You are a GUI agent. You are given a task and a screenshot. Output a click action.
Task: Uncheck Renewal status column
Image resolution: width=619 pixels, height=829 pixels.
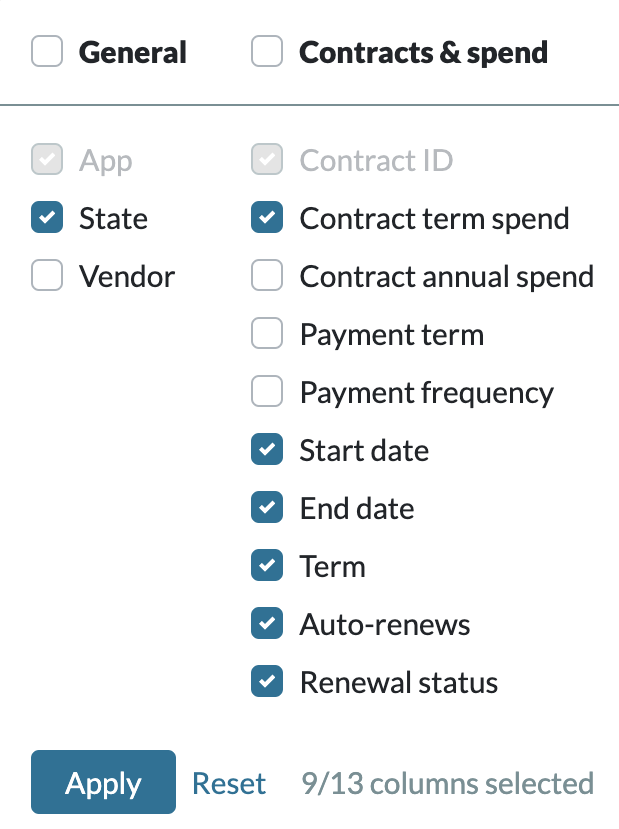(x=267, y=682)
